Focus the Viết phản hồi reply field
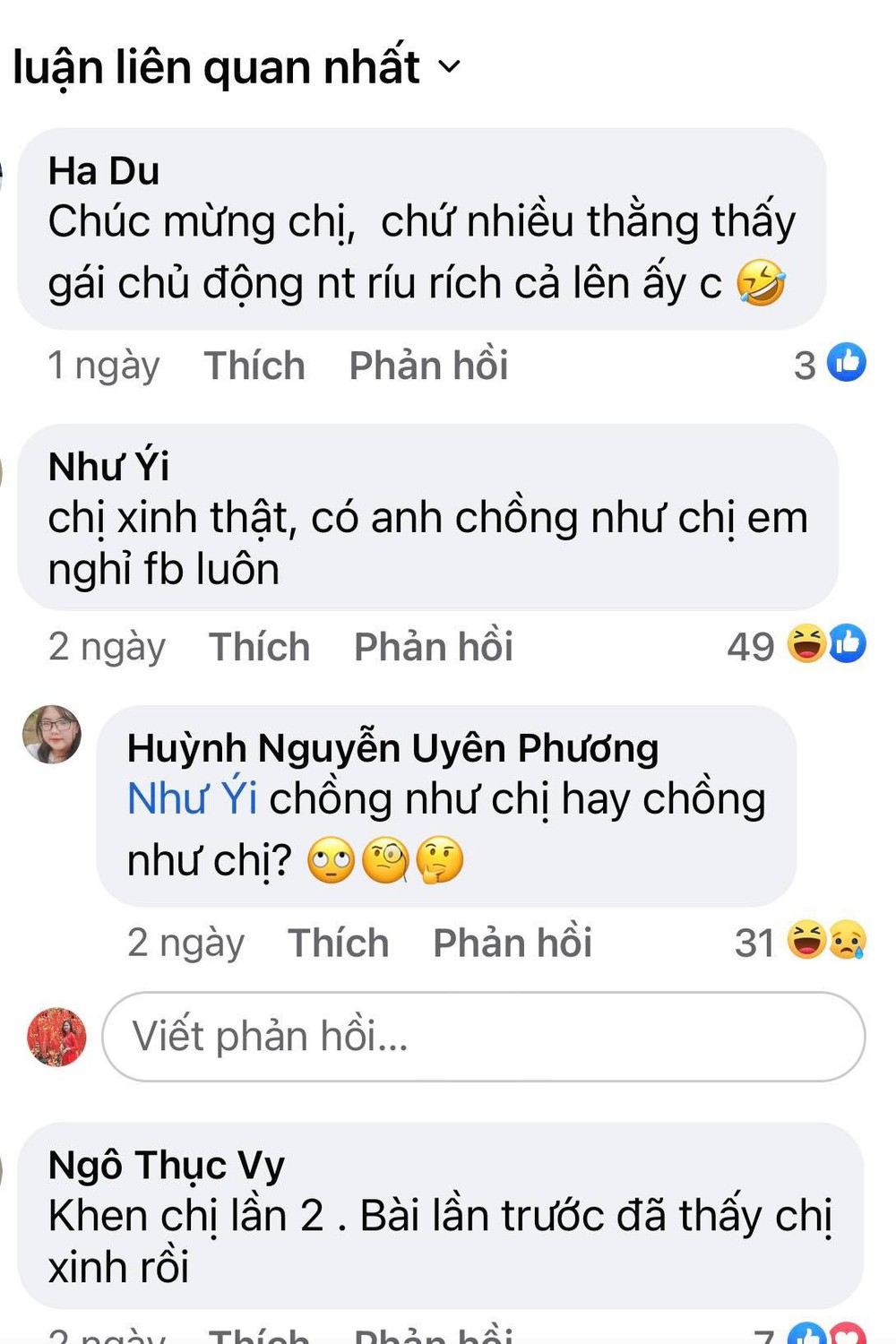 click(484, 1037)
